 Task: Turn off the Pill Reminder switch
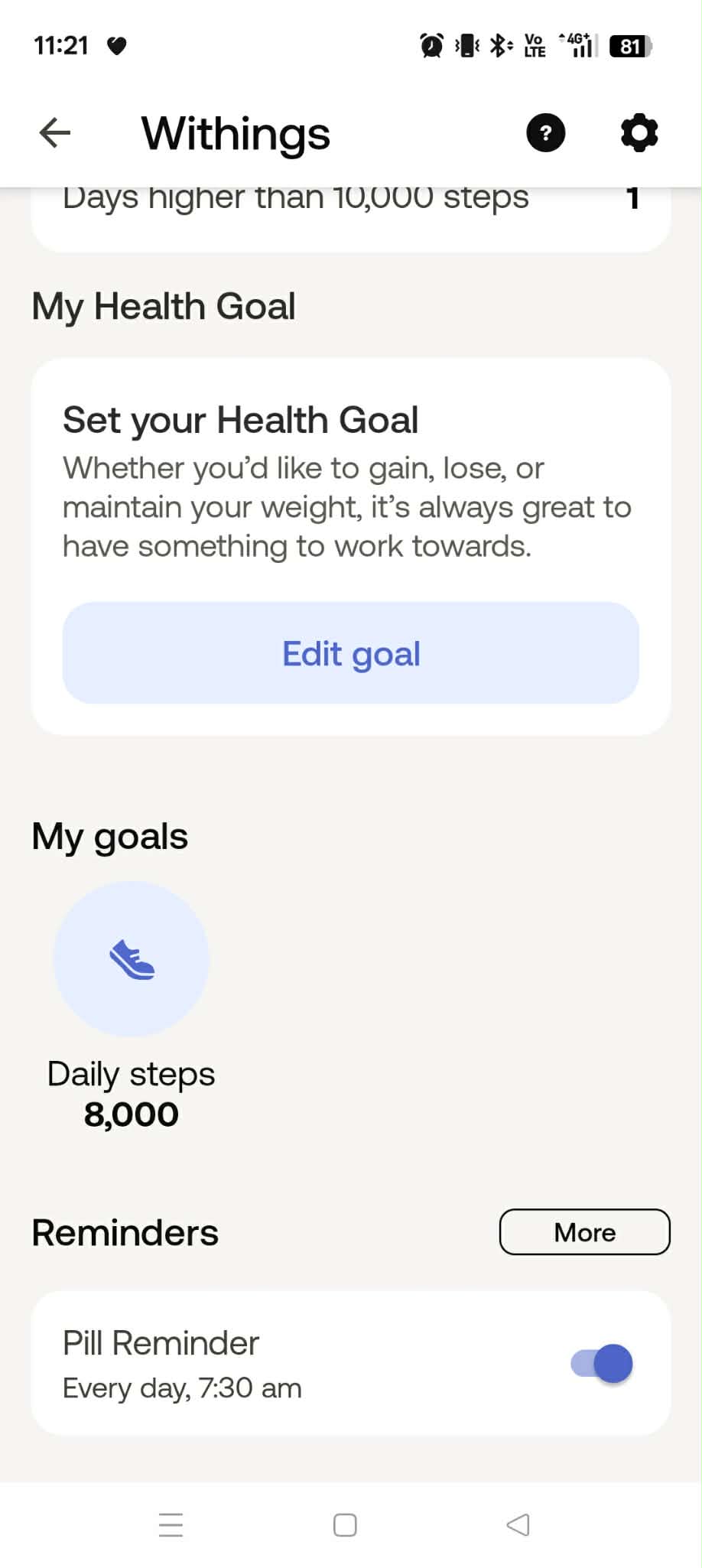(602, 1364)
